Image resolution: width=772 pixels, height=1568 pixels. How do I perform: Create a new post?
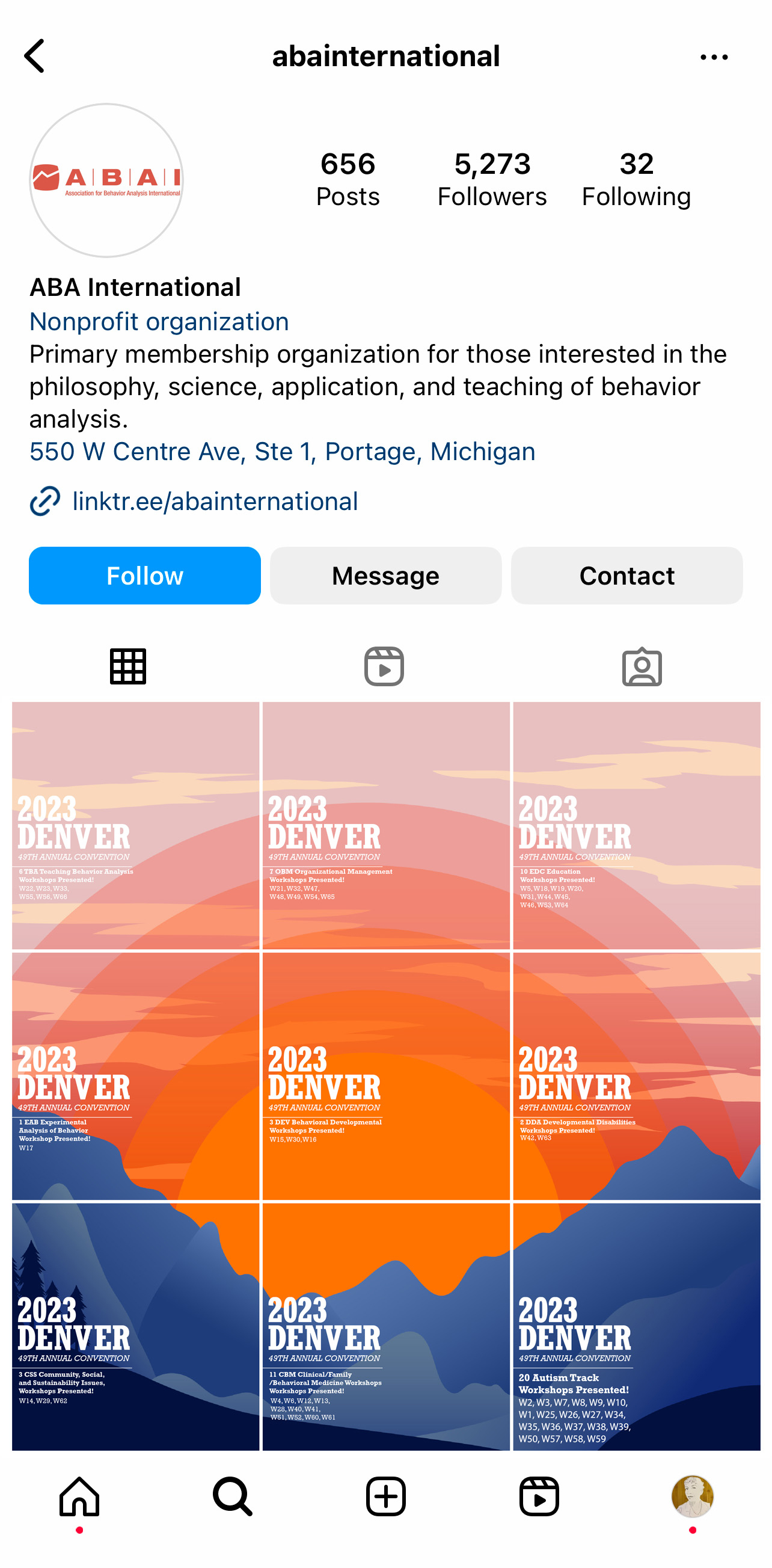coord(385,1496)
